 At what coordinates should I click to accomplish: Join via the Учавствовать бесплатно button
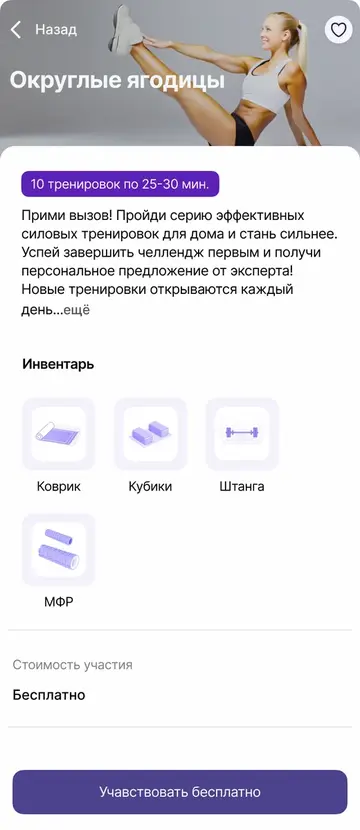click(180, 792)
